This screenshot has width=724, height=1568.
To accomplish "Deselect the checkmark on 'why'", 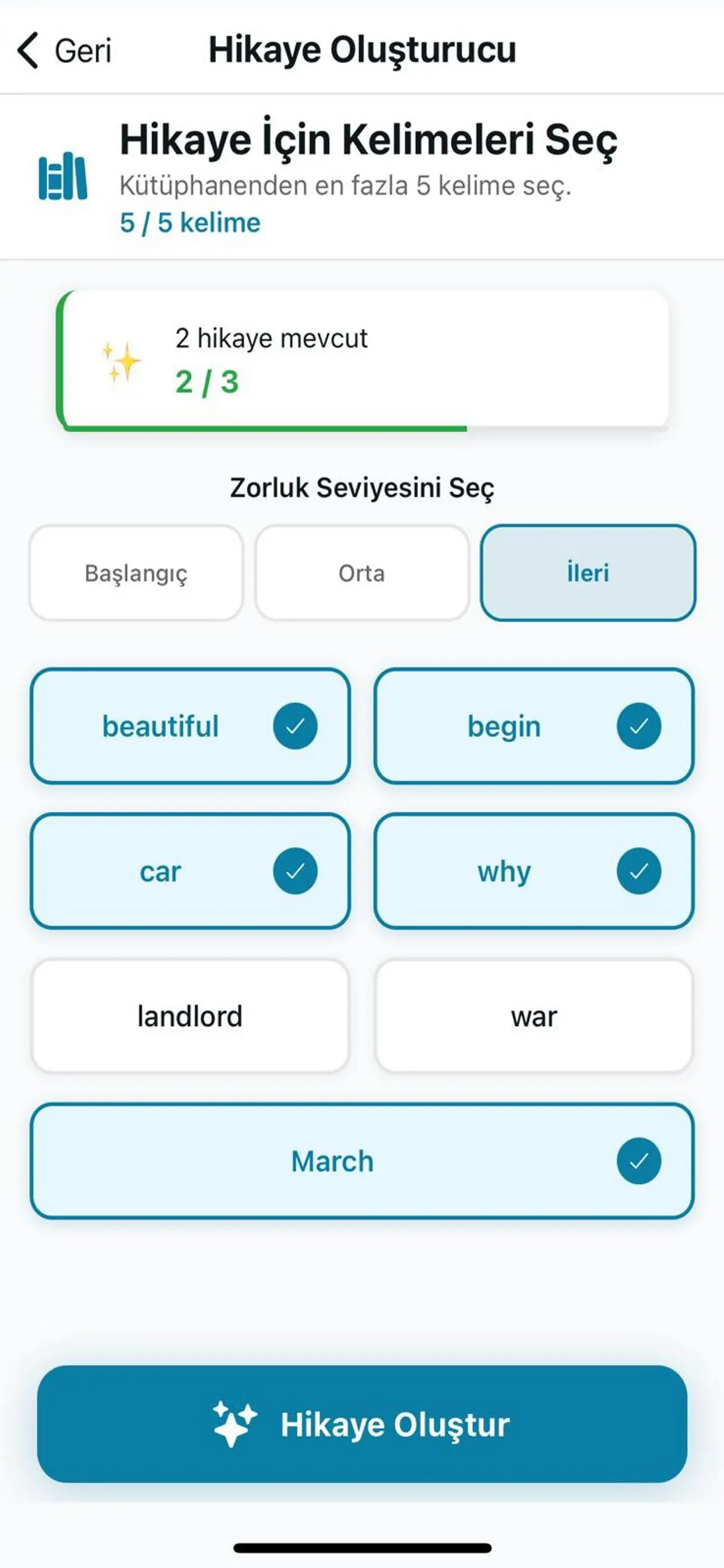I will (638, 870).
